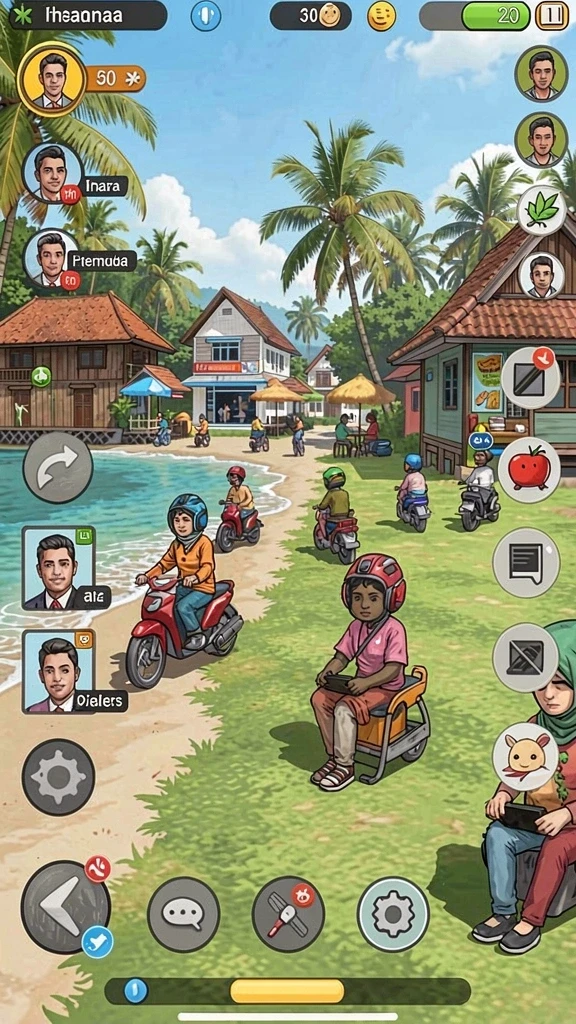
Task: Open the main player avatar profile
Action: [52, 79]
